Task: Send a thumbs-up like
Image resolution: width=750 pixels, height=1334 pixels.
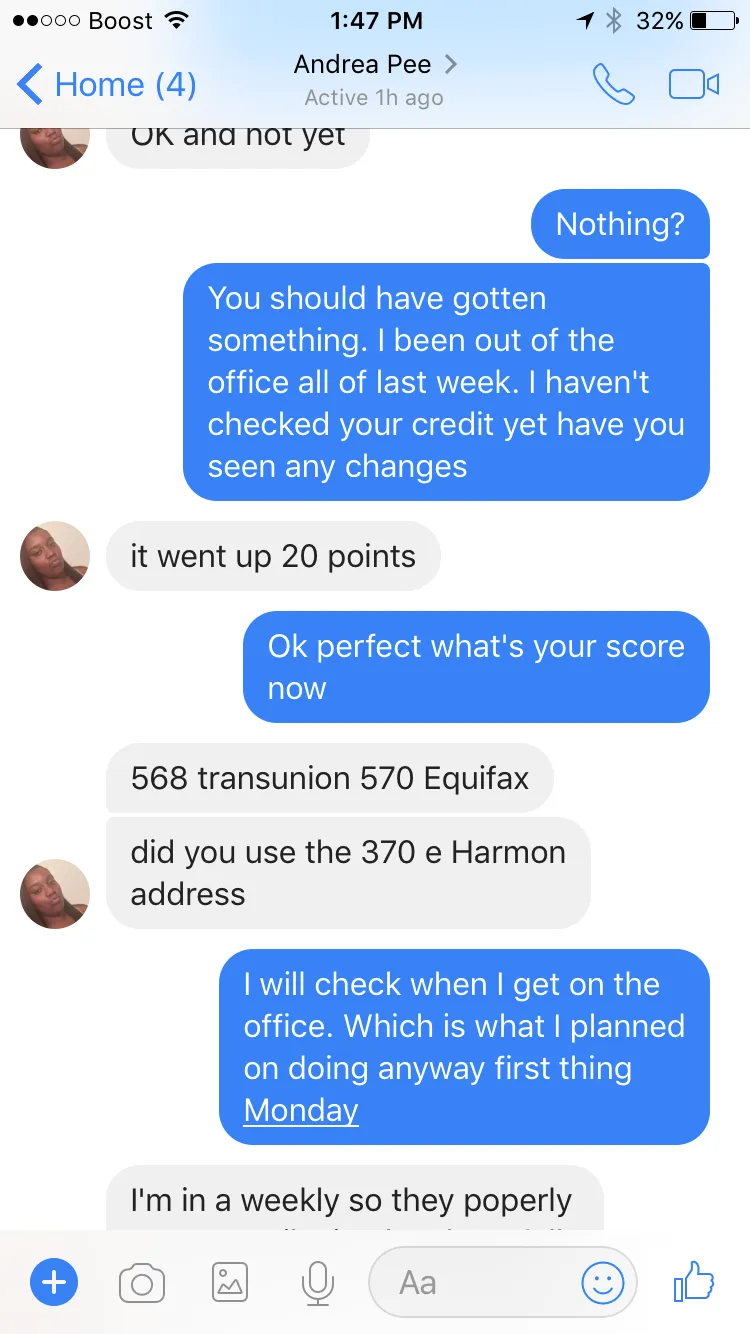Action: pos(693,1280)
